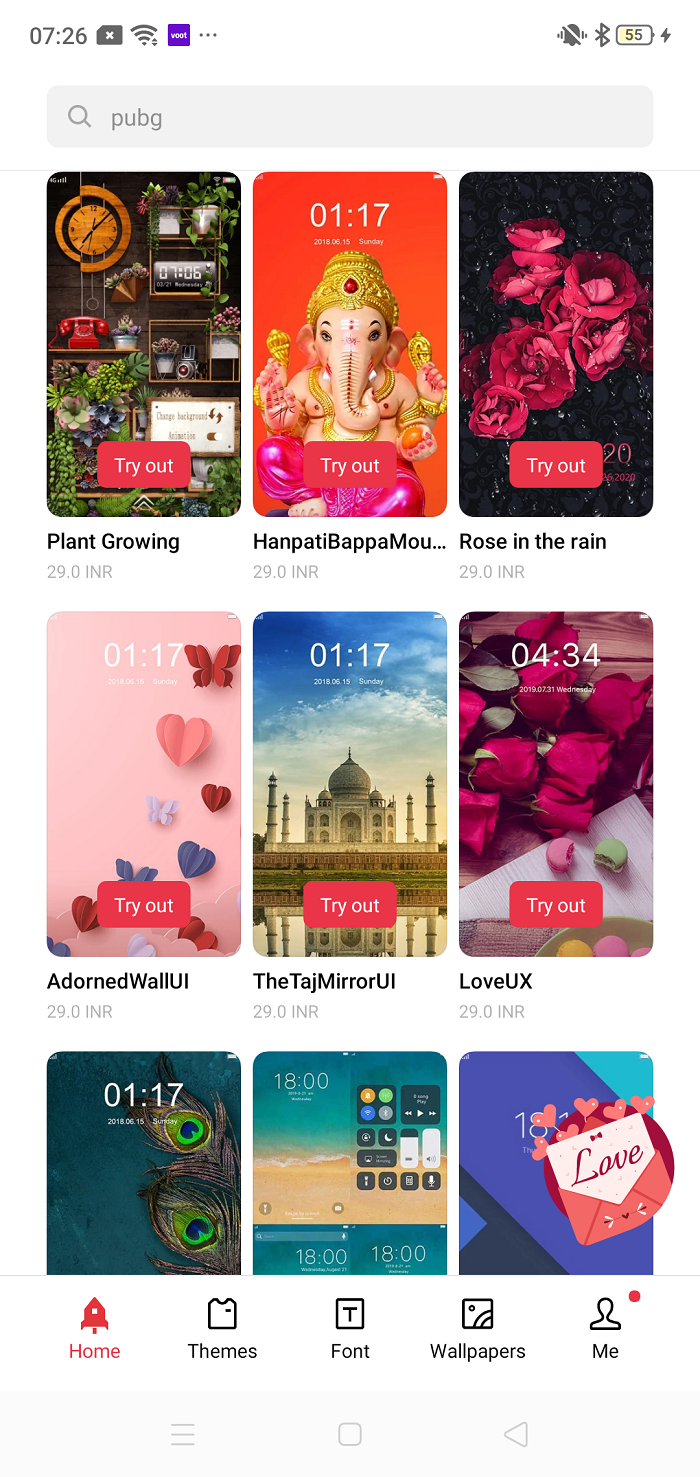
Task: Switch to the Font tab
Action: coord(350,1329)
